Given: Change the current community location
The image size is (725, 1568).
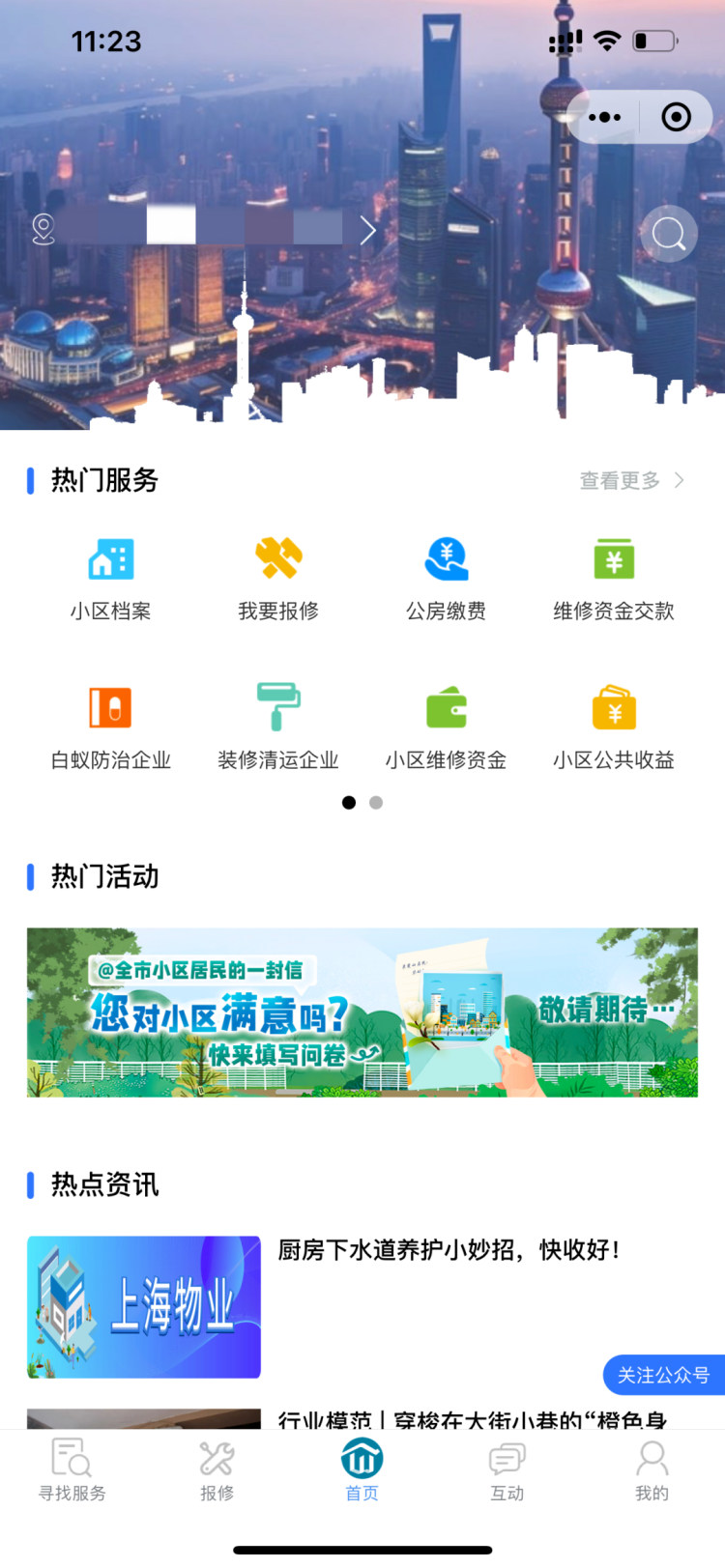Looking at the screenshot, I should click(205, 230).
